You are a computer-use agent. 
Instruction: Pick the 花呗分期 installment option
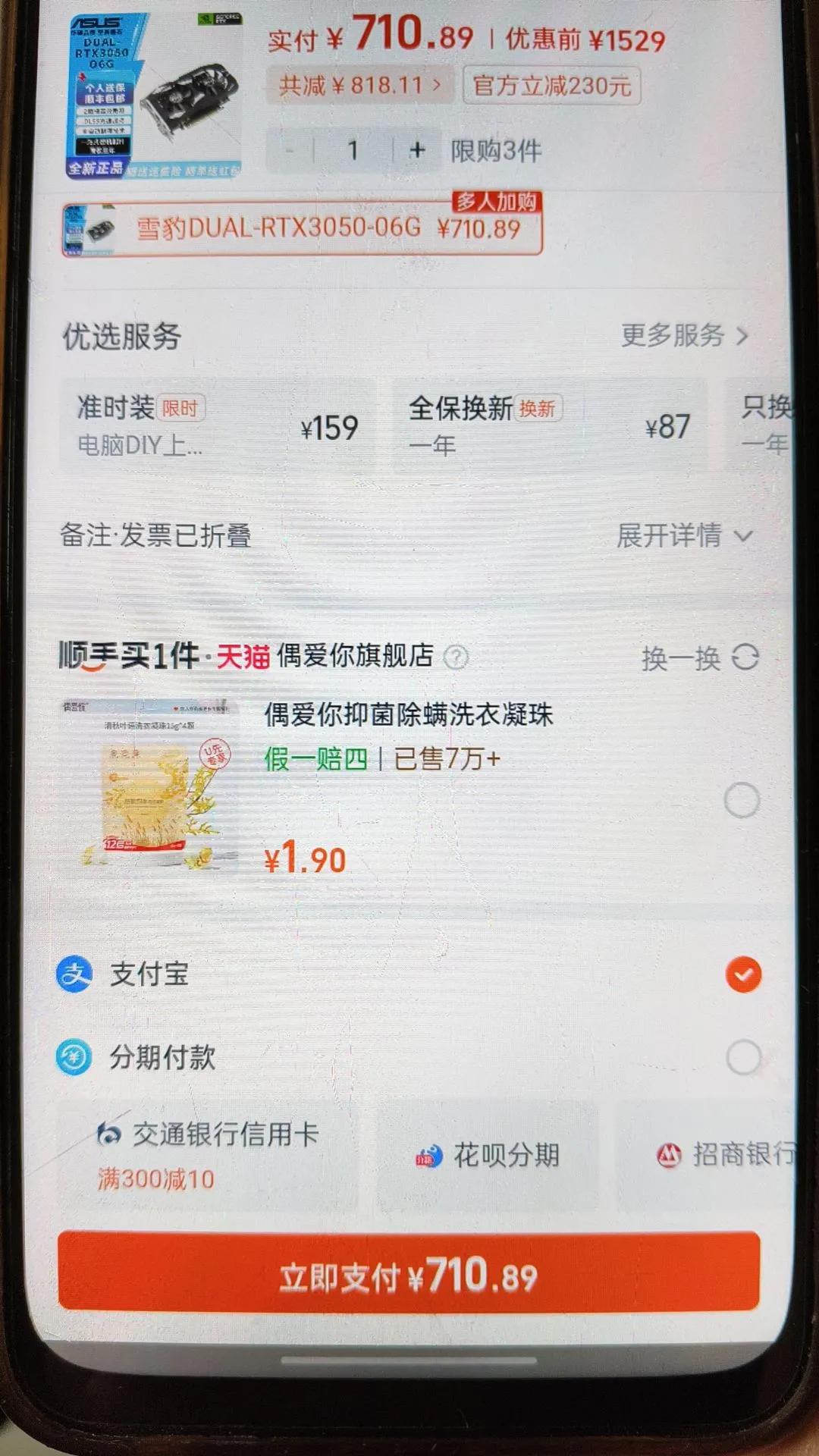click(488, 1155)
